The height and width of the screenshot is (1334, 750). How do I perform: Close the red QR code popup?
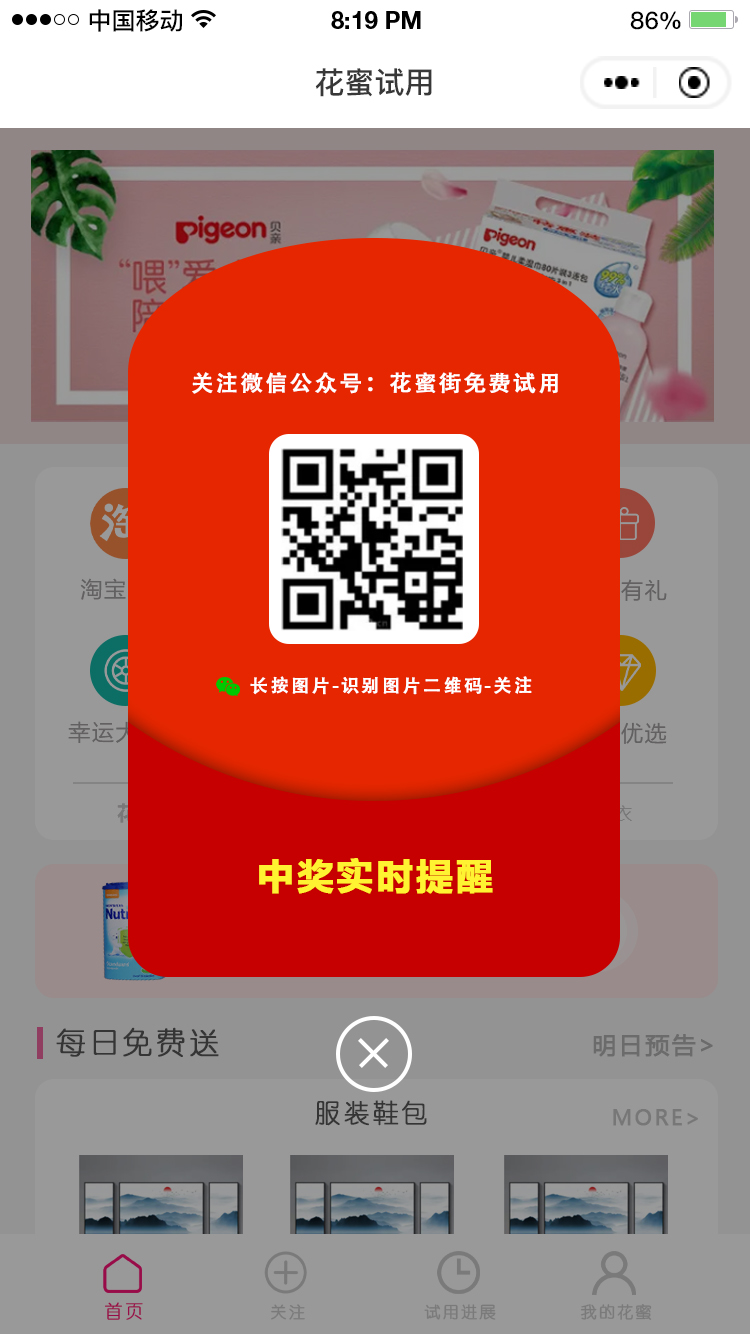373,1053
